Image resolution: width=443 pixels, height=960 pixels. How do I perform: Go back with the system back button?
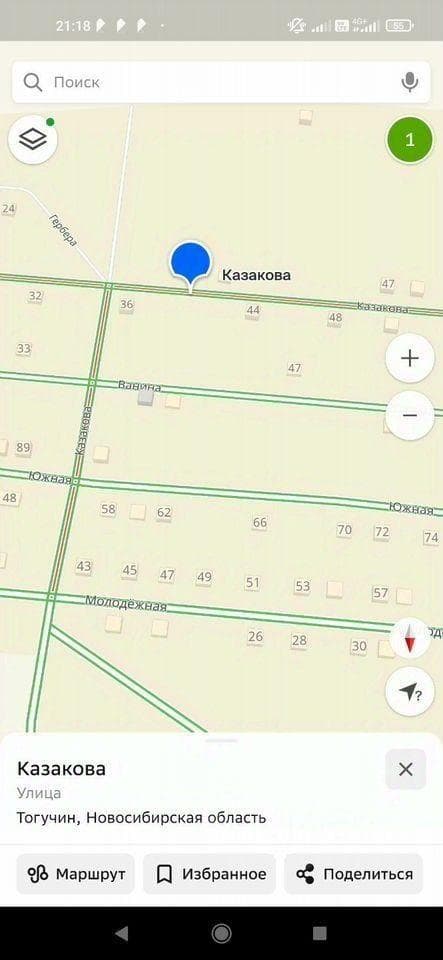tap(122, 933)
